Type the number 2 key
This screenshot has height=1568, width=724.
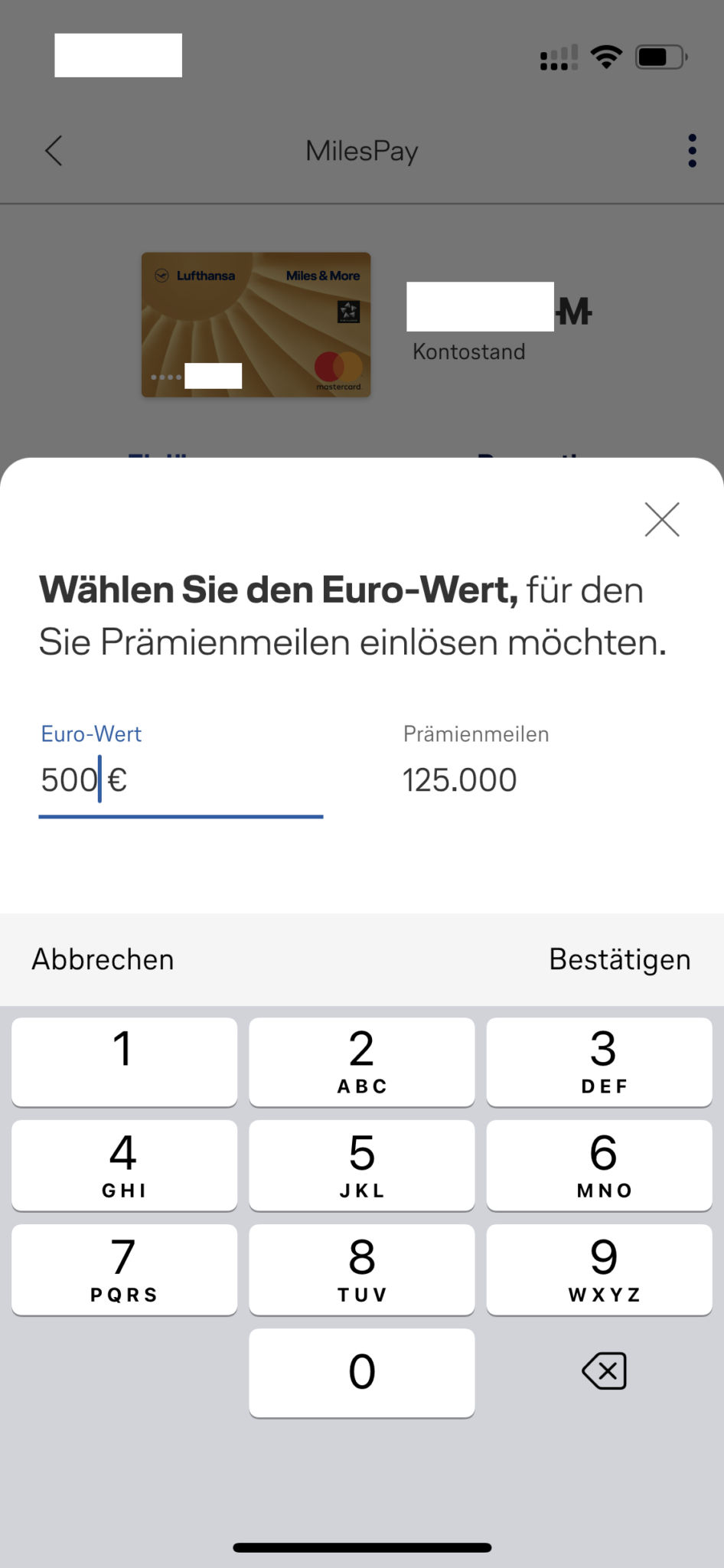click(362, 1061)
